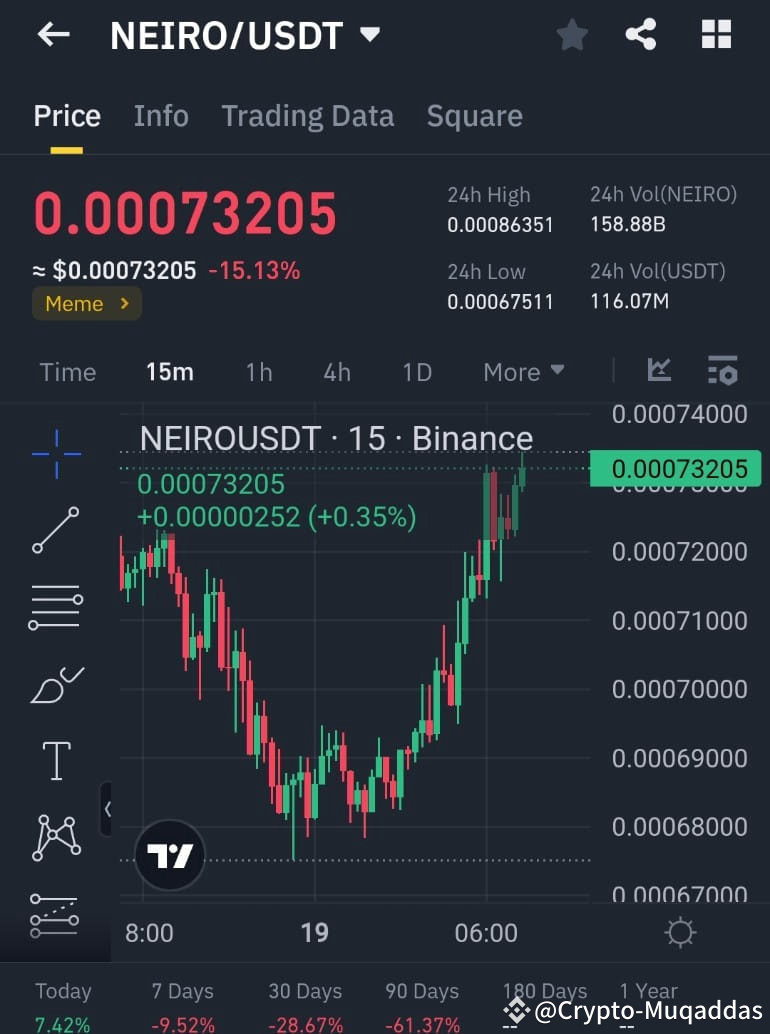
Task: Open the XABCD pattern drawing tool
Action: pyautogui.click(x=55, y=837)
